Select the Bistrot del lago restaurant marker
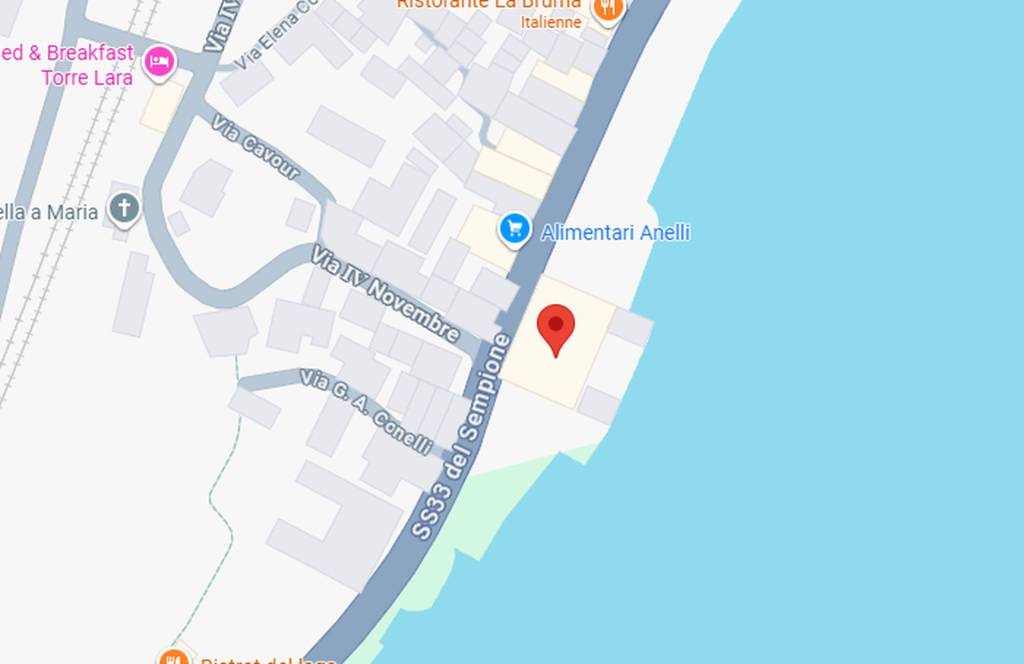 coord(174,658)
